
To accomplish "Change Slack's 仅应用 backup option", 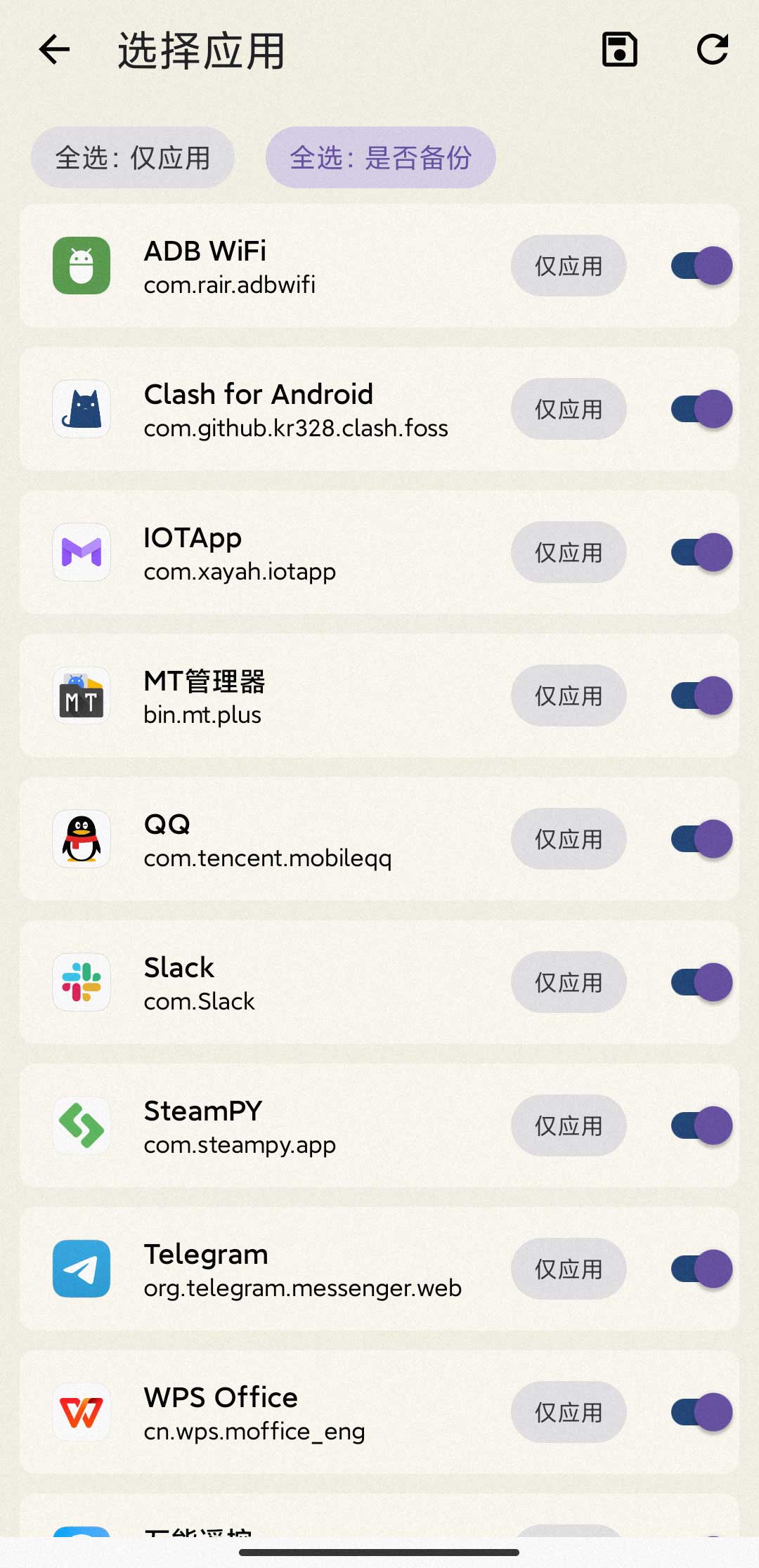I will pyautogui.click(x=569, y=983).
